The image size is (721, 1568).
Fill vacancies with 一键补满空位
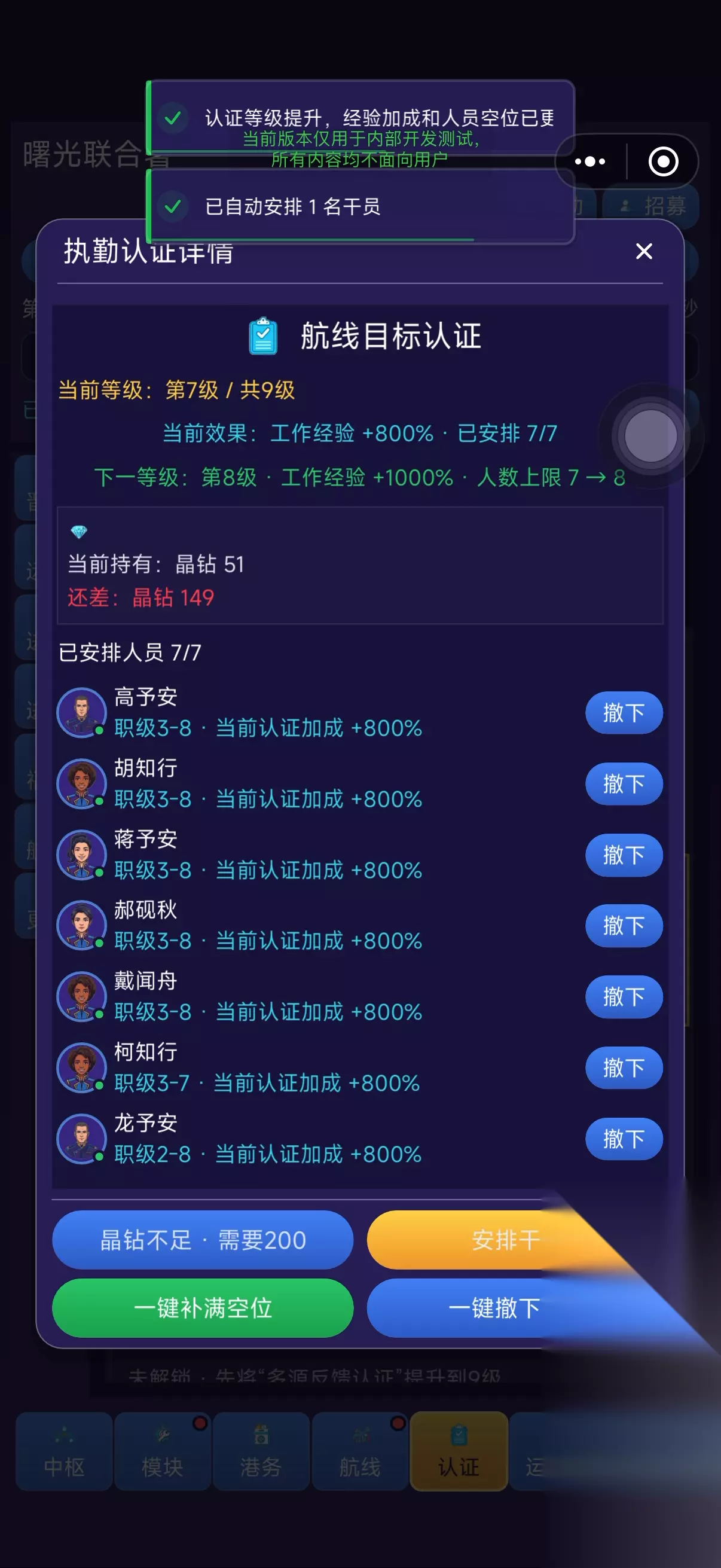(x=203, y=1308)
